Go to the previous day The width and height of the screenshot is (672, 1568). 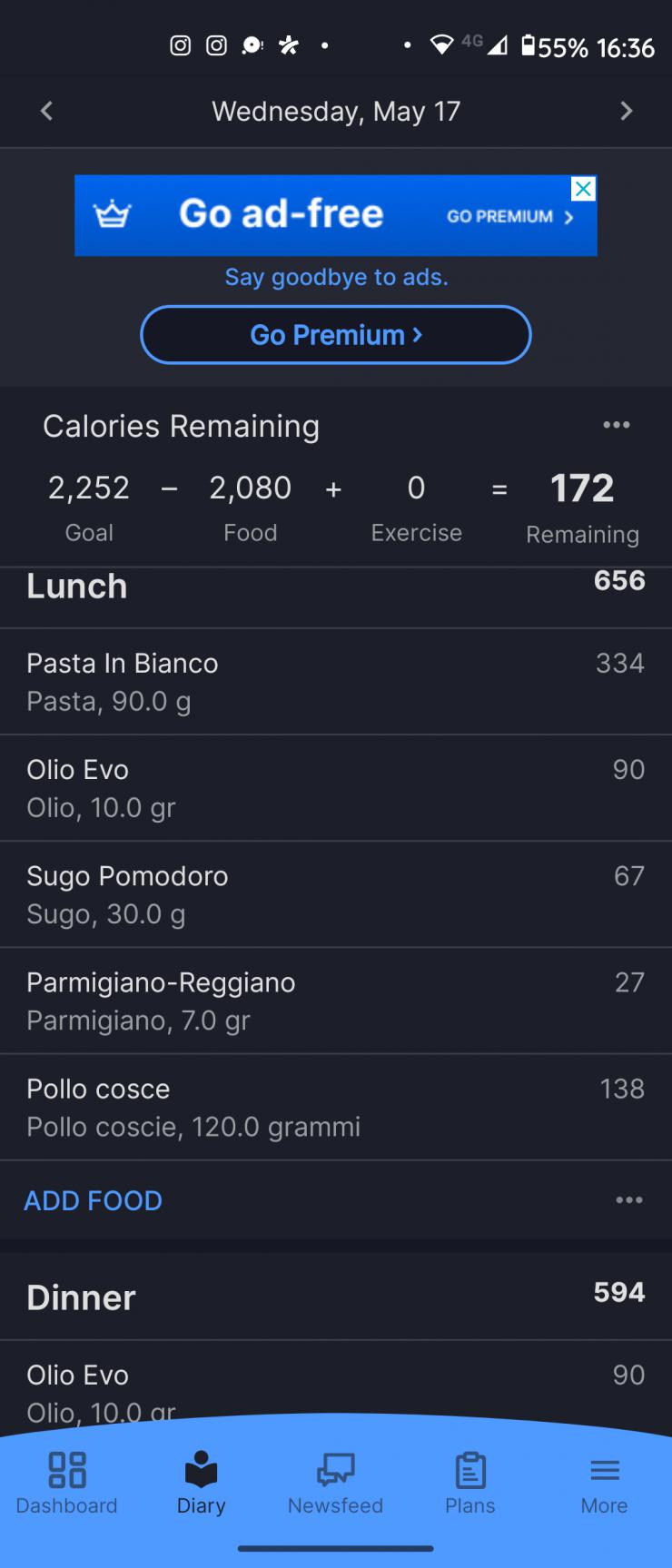click(46, 111)
